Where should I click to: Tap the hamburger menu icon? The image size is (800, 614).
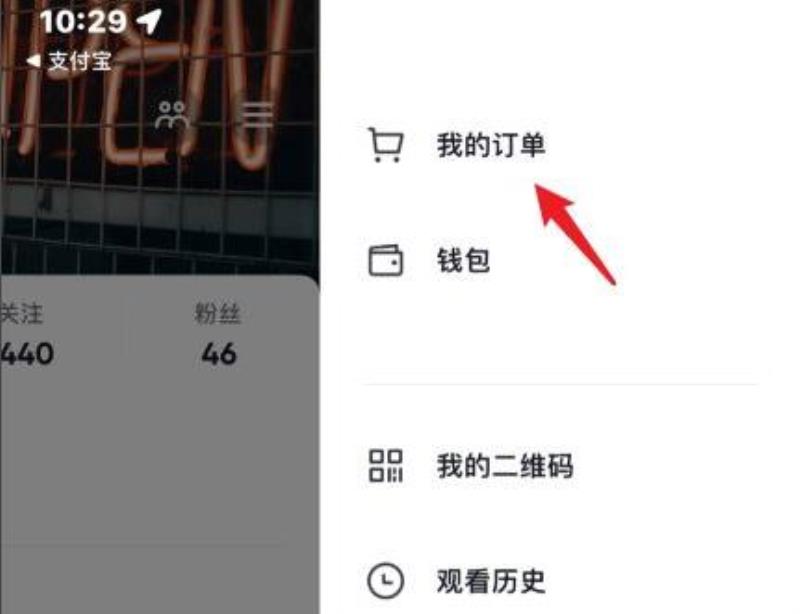point(258,115)
